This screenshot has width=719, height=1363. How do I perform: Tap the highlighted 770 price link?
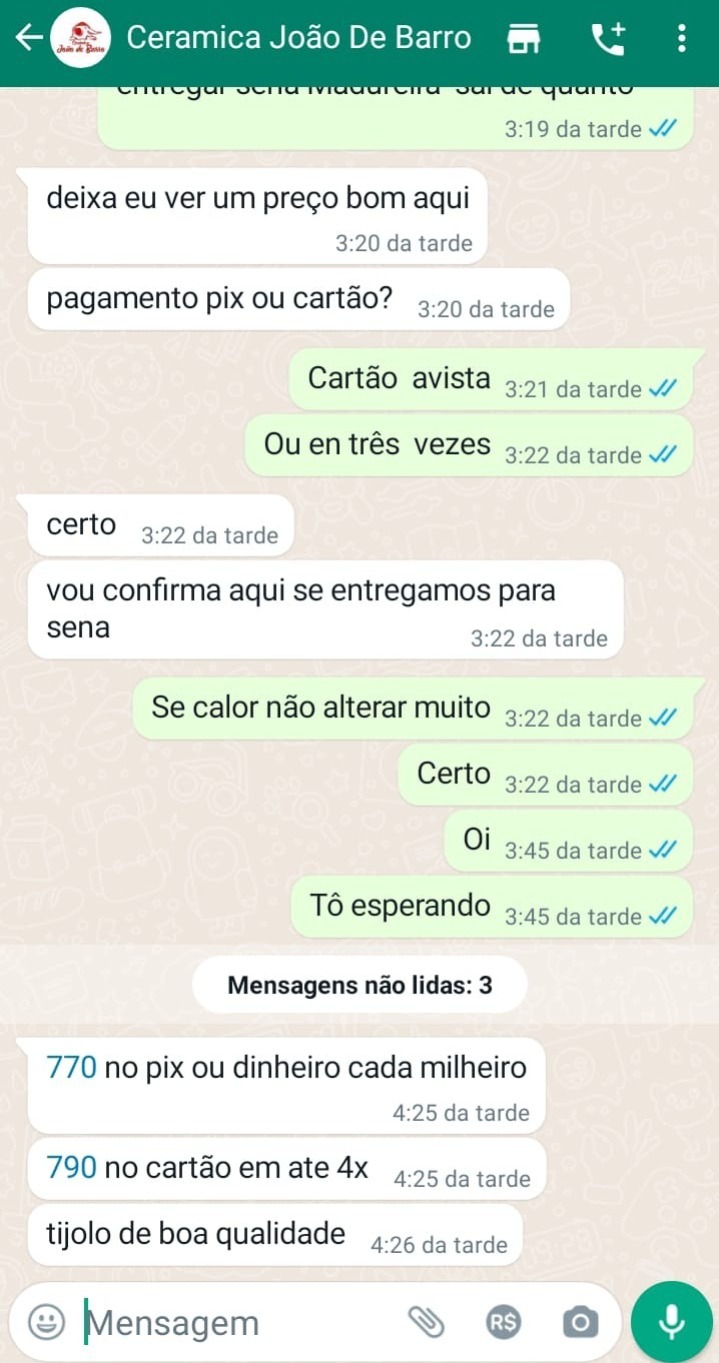pyautogui.click(x=72, y=1068)
